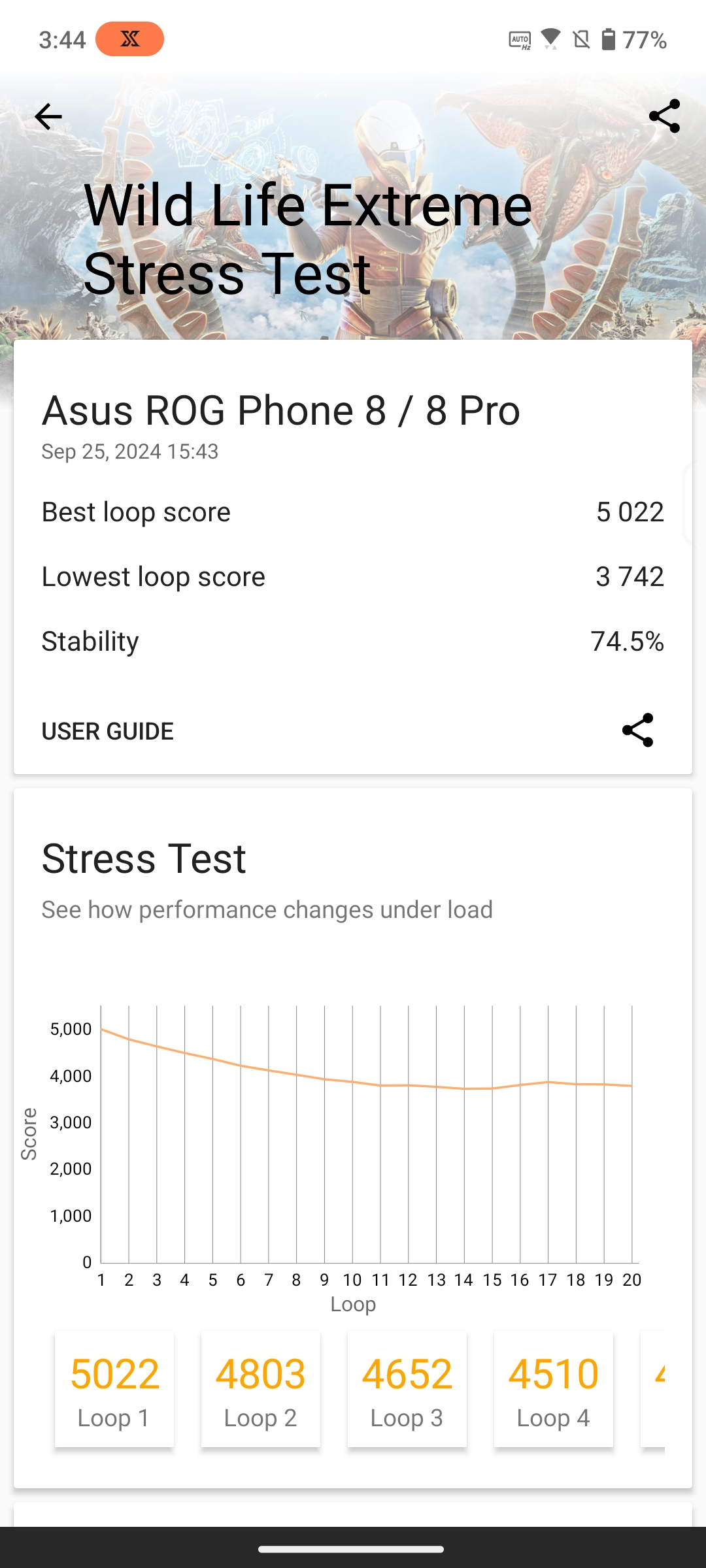706x1568 pixels.
Task: Share via the header share icon
Action: click(664, 116)
